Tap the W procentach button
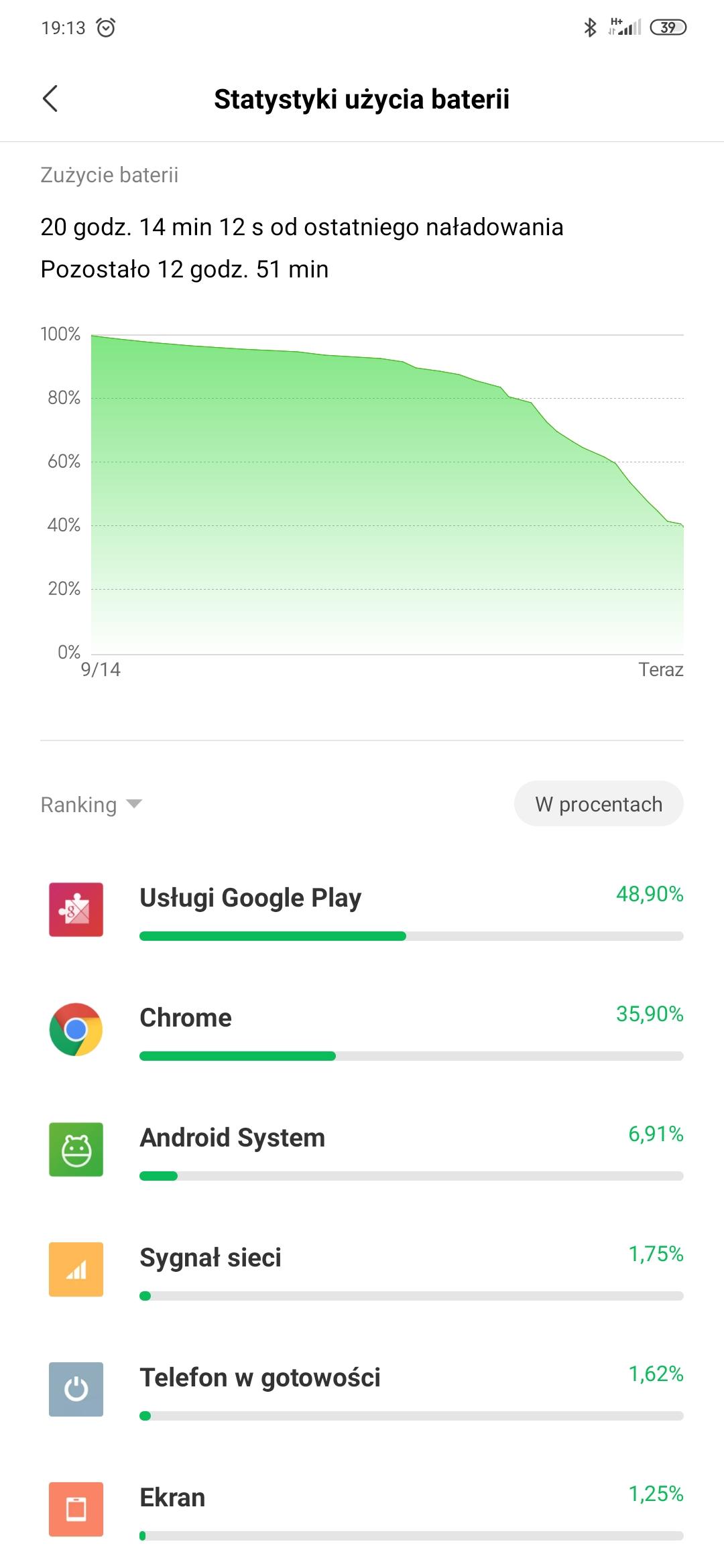Viewport: 724px width, 1568px height. point(598,803)
